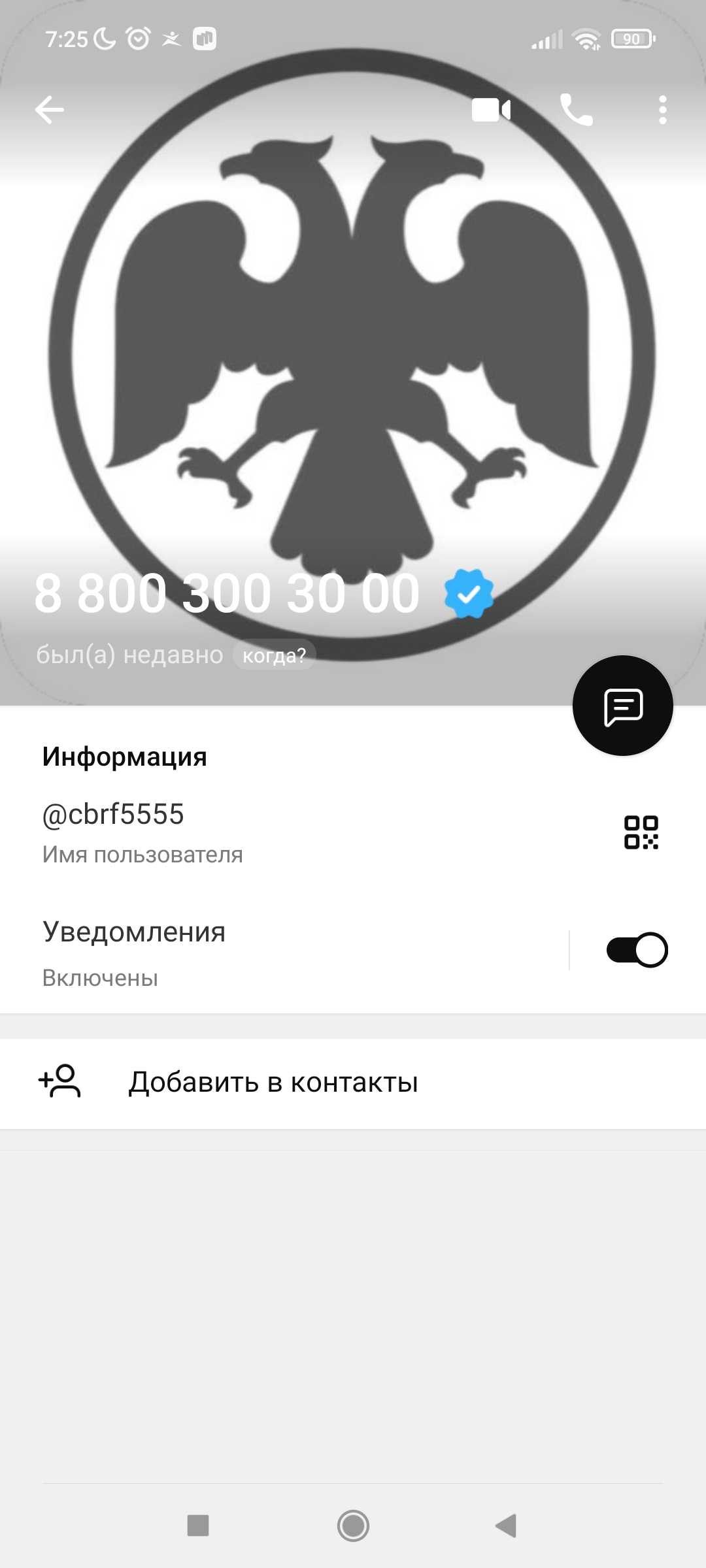Tap the "когда?" last seen chip
This screenshot has height=1568, width=706.
coord(274,655)
